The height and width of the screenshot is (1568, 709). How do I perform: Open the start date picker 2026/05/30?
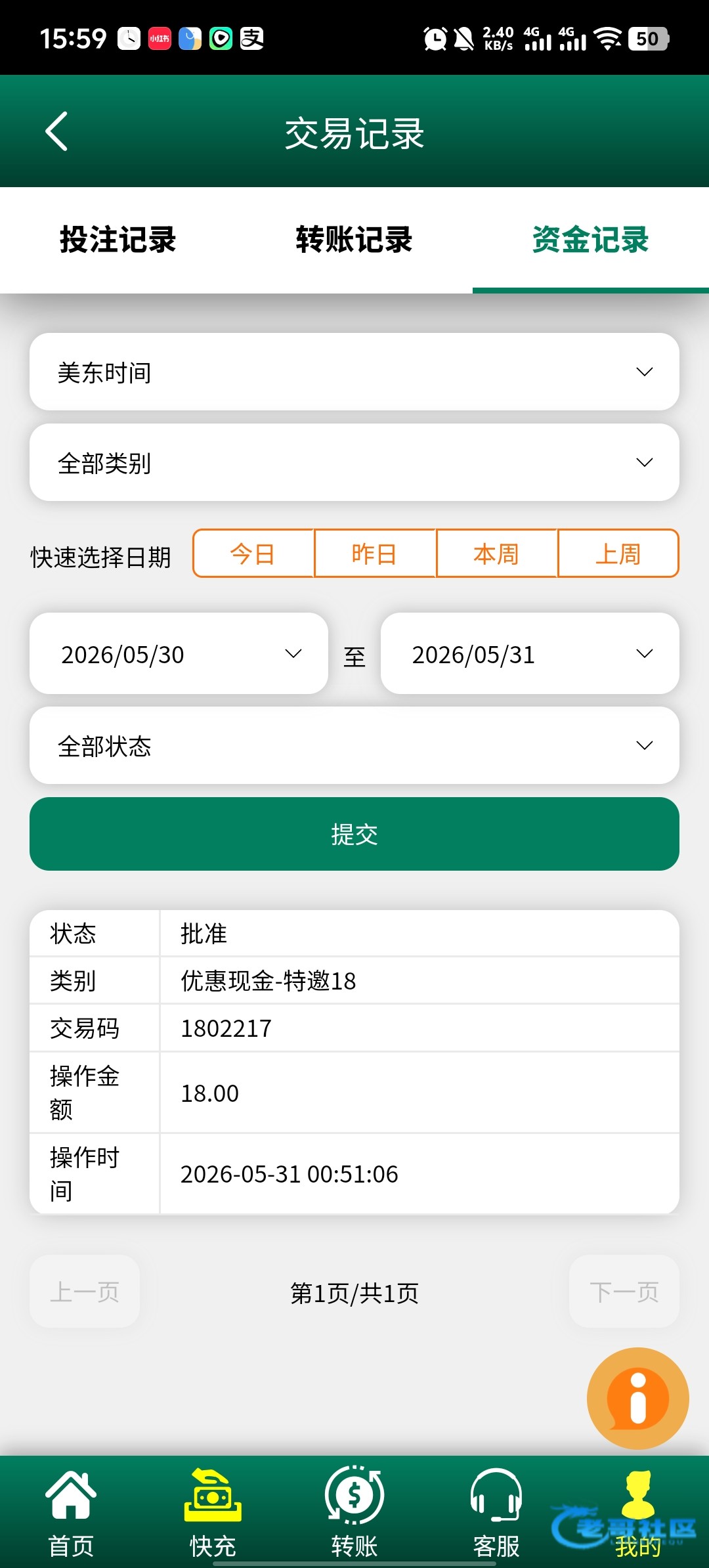pyautogui.click(x=179, y=653)
